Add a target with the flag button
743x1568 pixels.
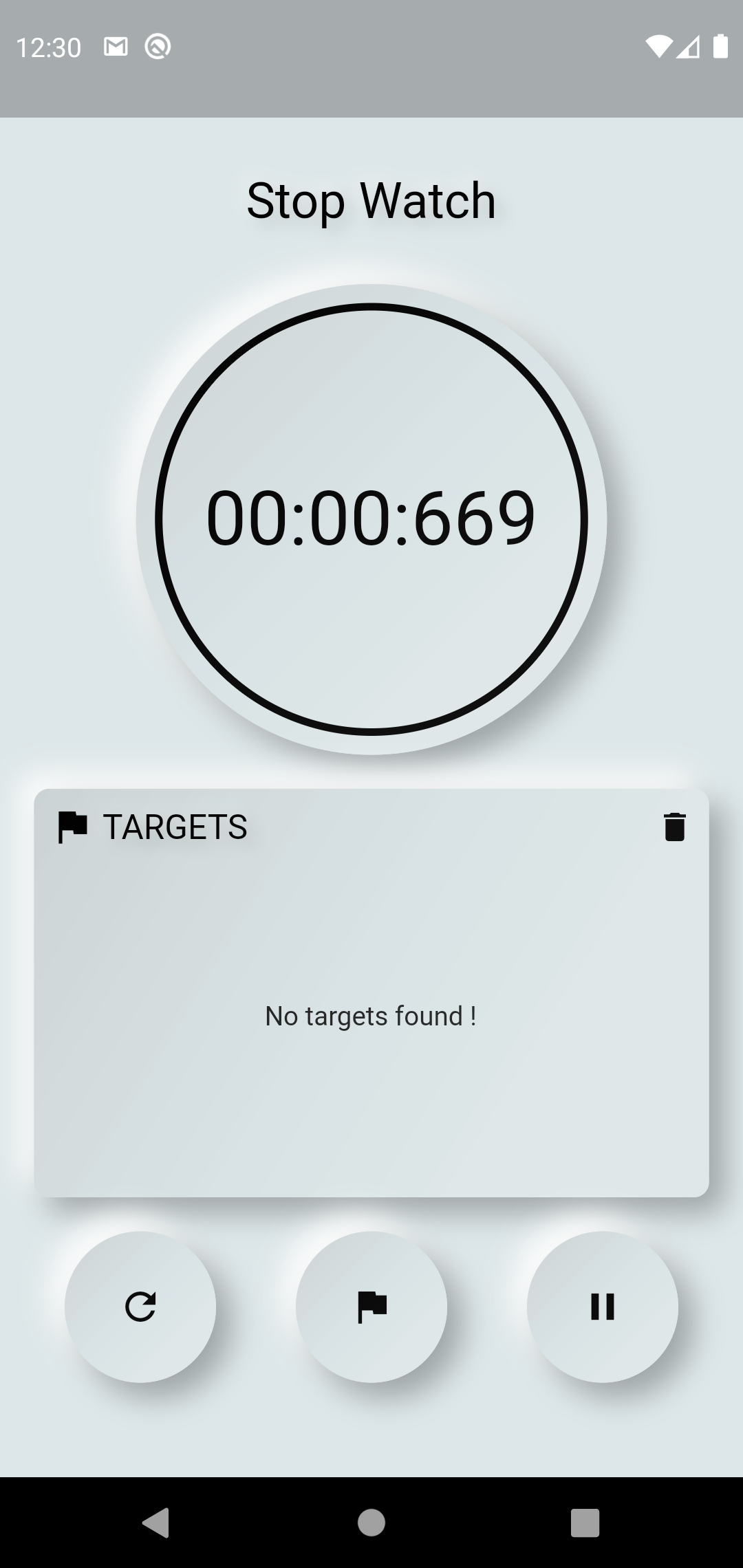[371, 1307]
